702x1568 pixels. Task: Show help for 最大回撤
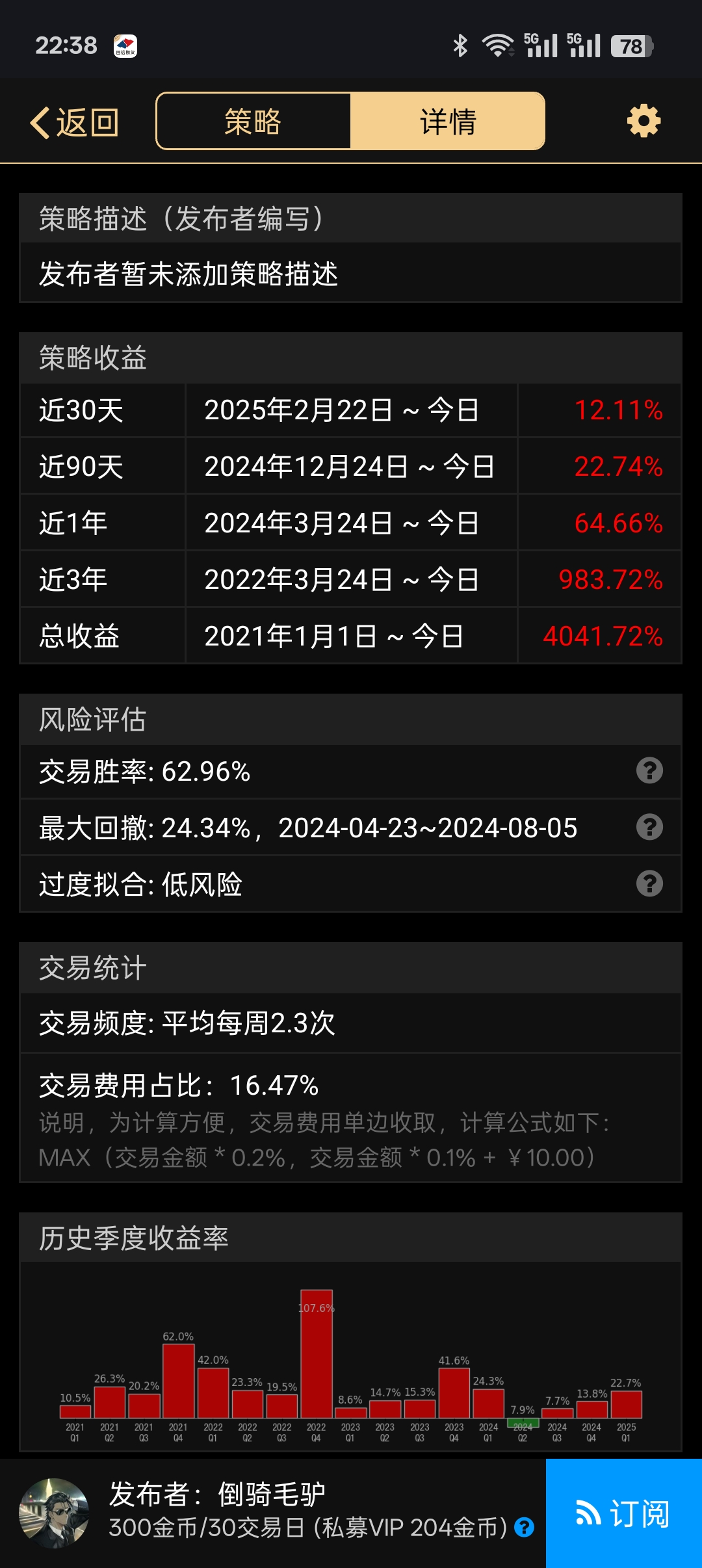pyautogui.click(x=649, y=828)
